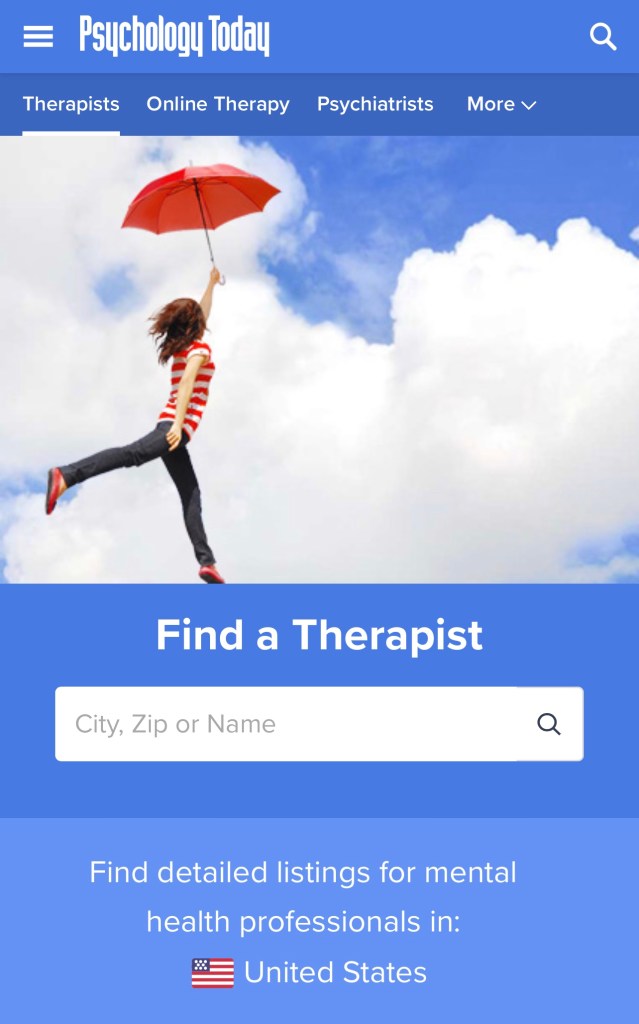The height and width of the screenshot is (1024, 639).
Task: Open the hamburger menu
Action: (x=38, y=37)
